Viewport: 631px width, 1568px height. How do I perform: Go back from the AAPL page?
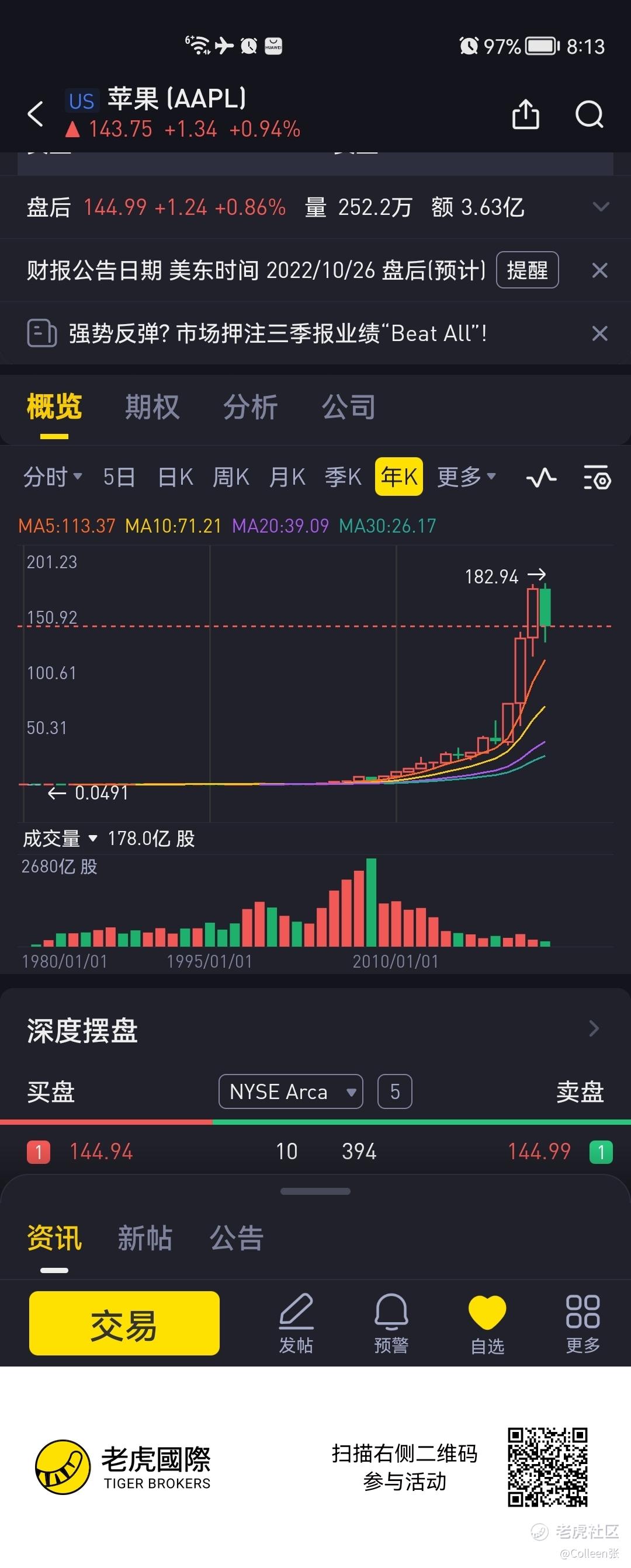(35, 114)
